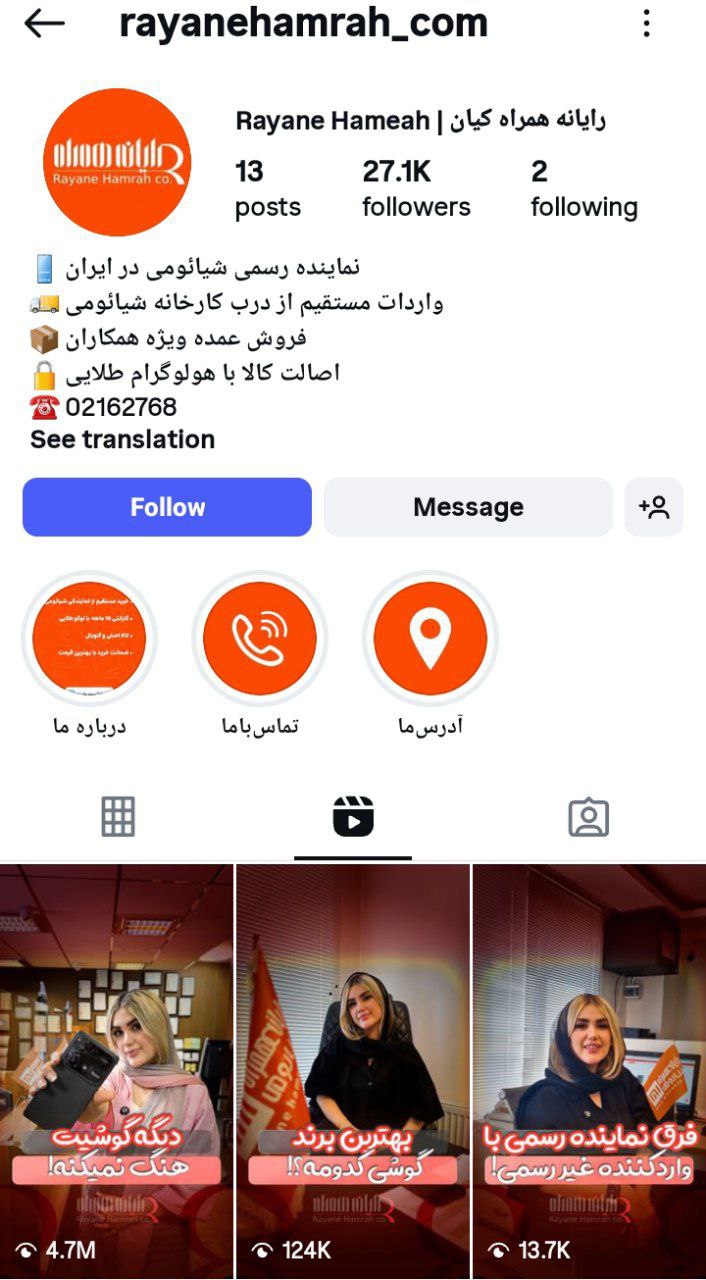Open the آدرس ما story highlight
The image size is (706, 1280).
coord(430,638)
